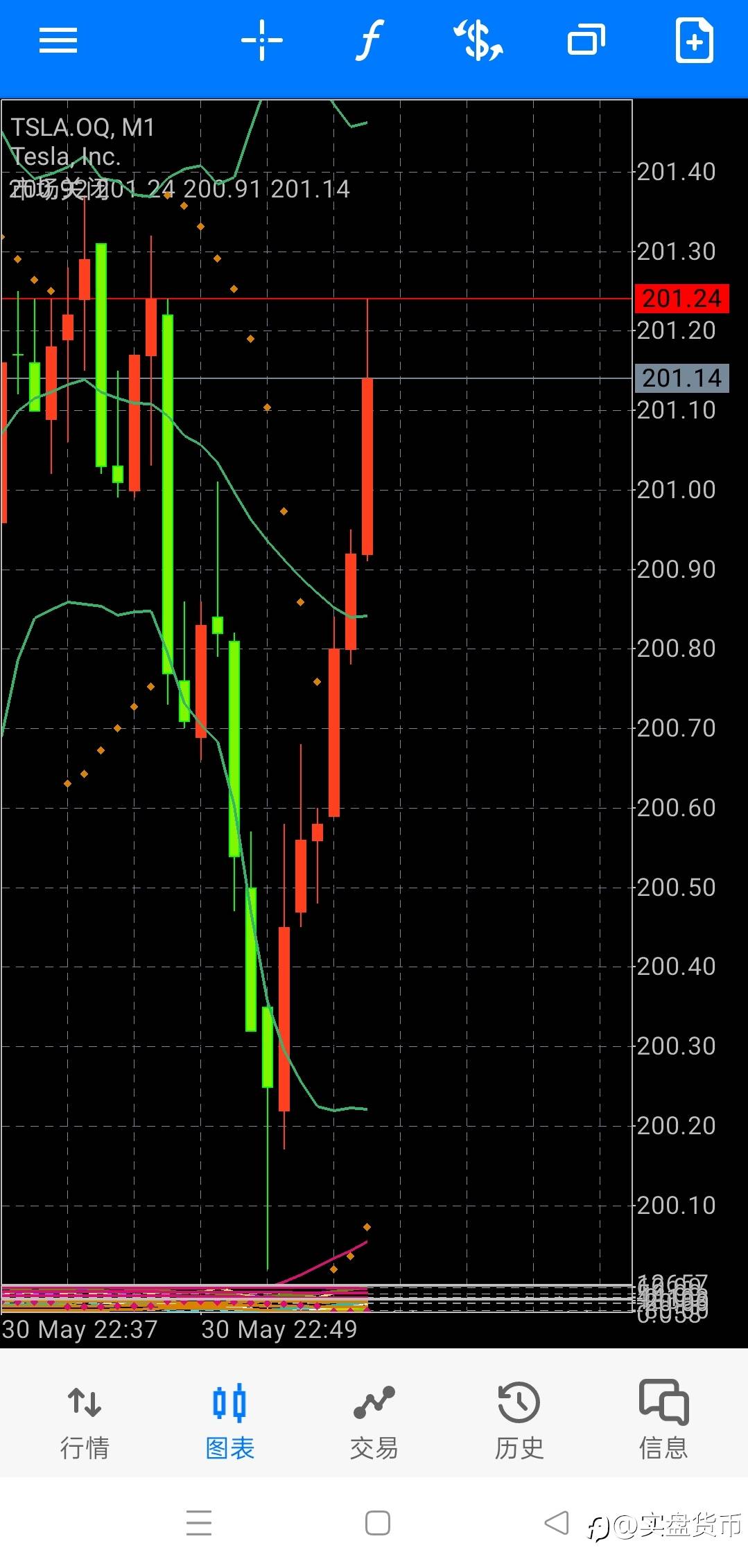Create a new order
The image size is (748, 1568).
(695, 40)
